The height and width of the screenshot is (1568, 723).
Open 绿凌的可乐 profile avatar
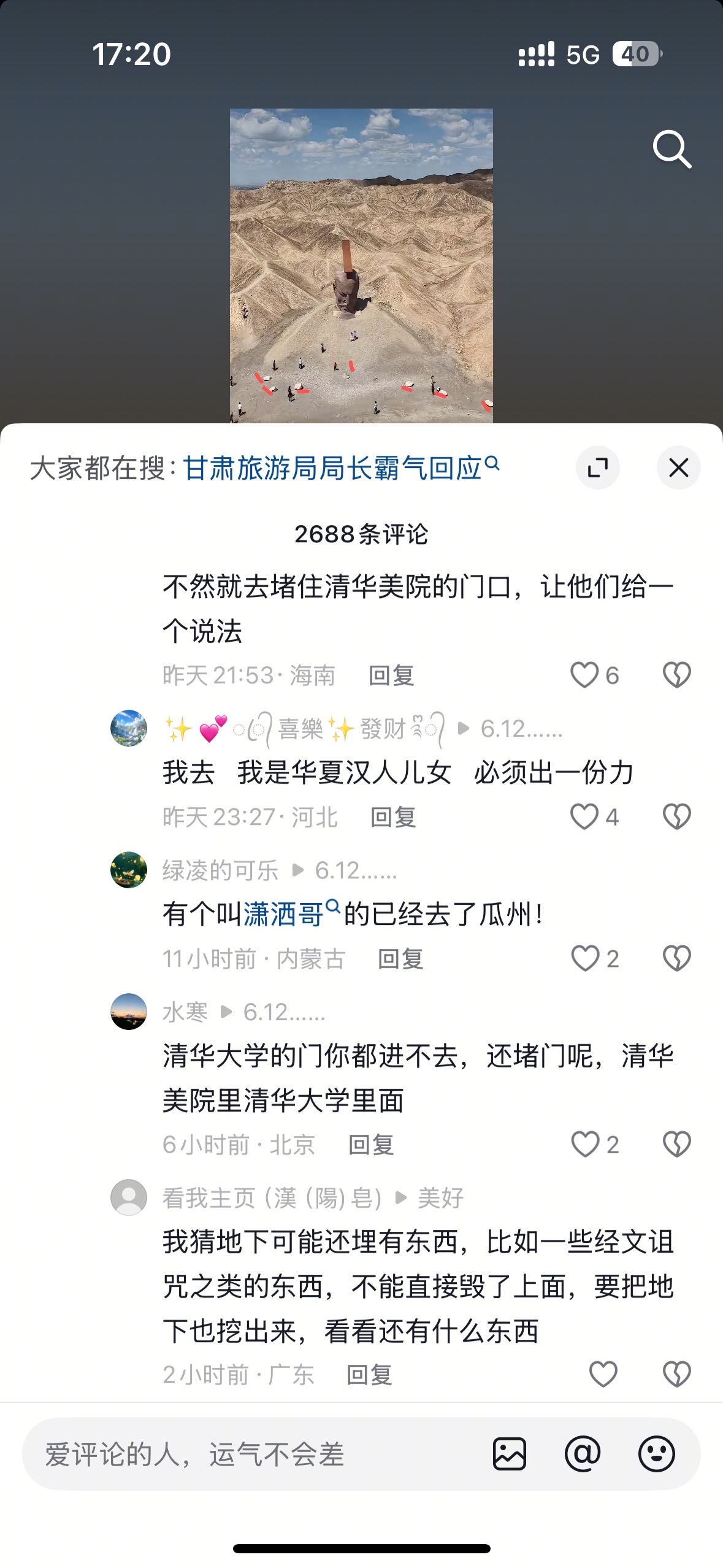tap(129, 870)
